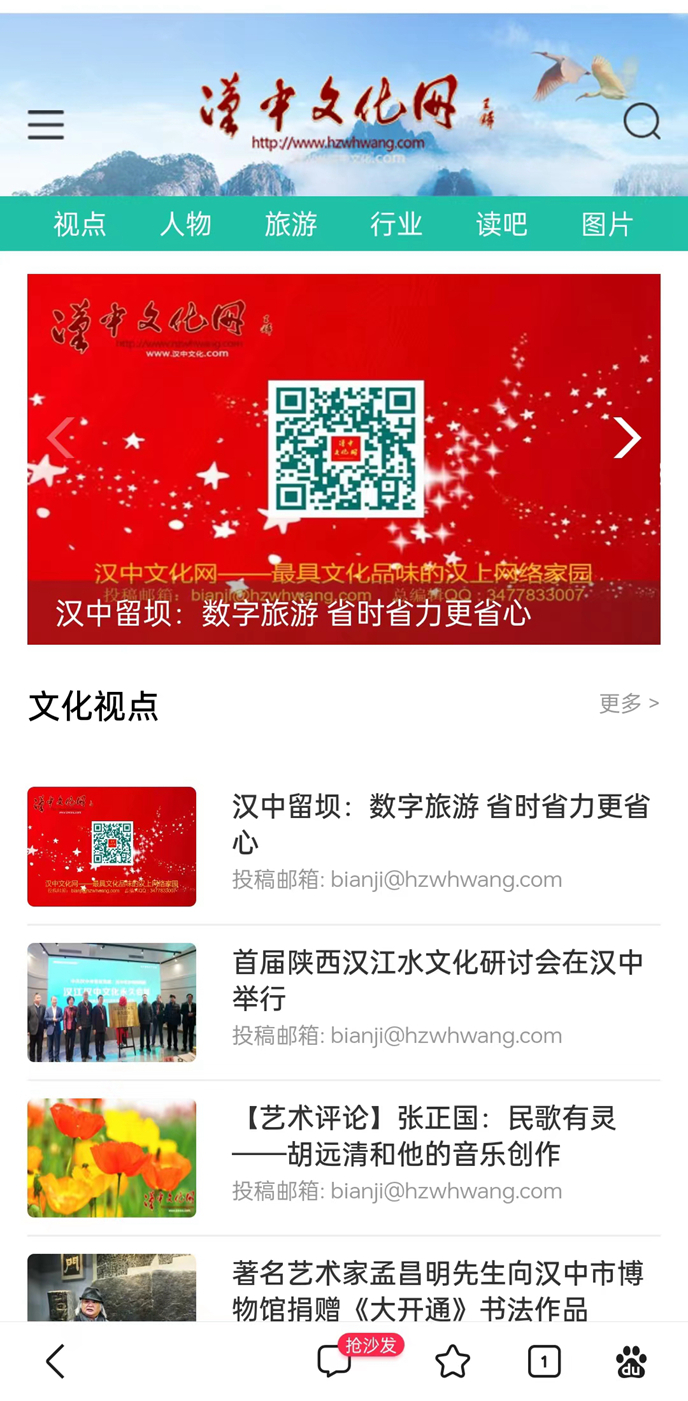The width and height of the screenshot is (688, 1401).
Task: Show previous carousel slide
Action: tap(60, 438)
